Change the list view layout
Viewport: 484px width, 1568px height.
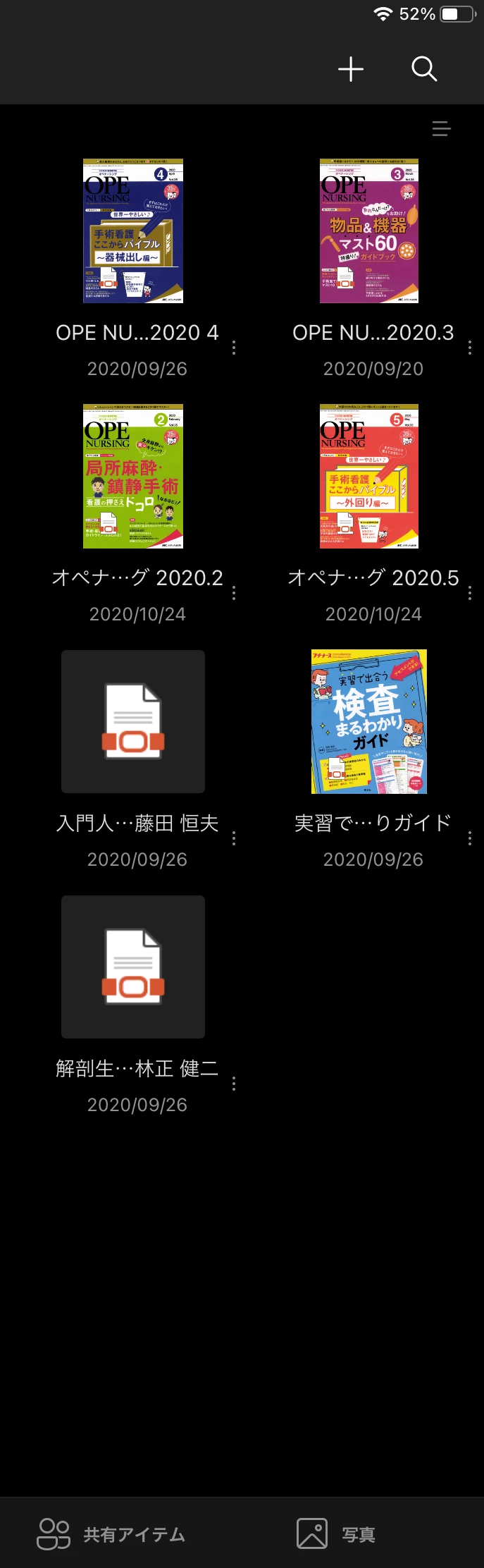point(441,128)
